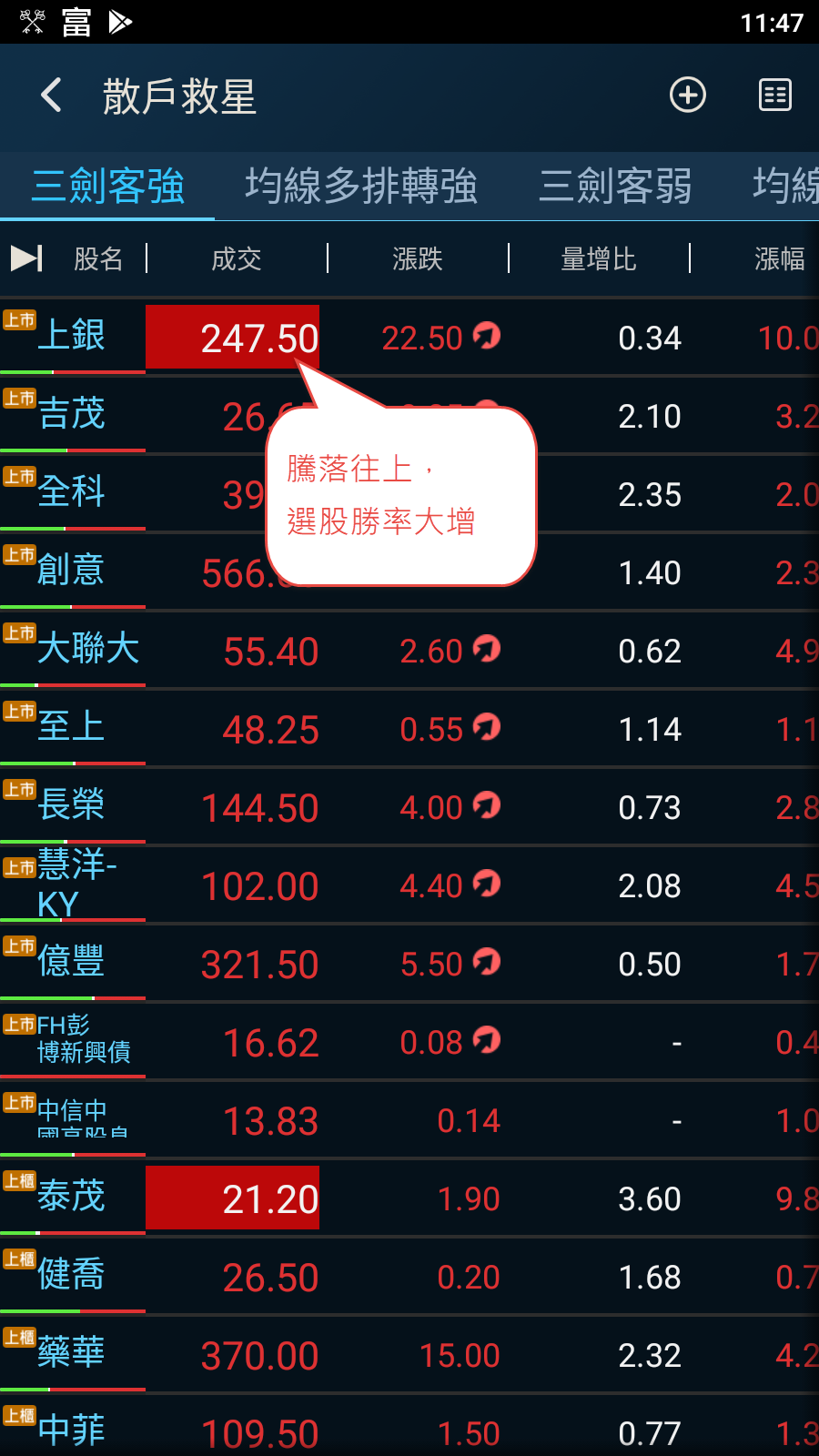Select the 三劍客強 tab
Screen dimensions: 819x1456
tap(108, 186)
